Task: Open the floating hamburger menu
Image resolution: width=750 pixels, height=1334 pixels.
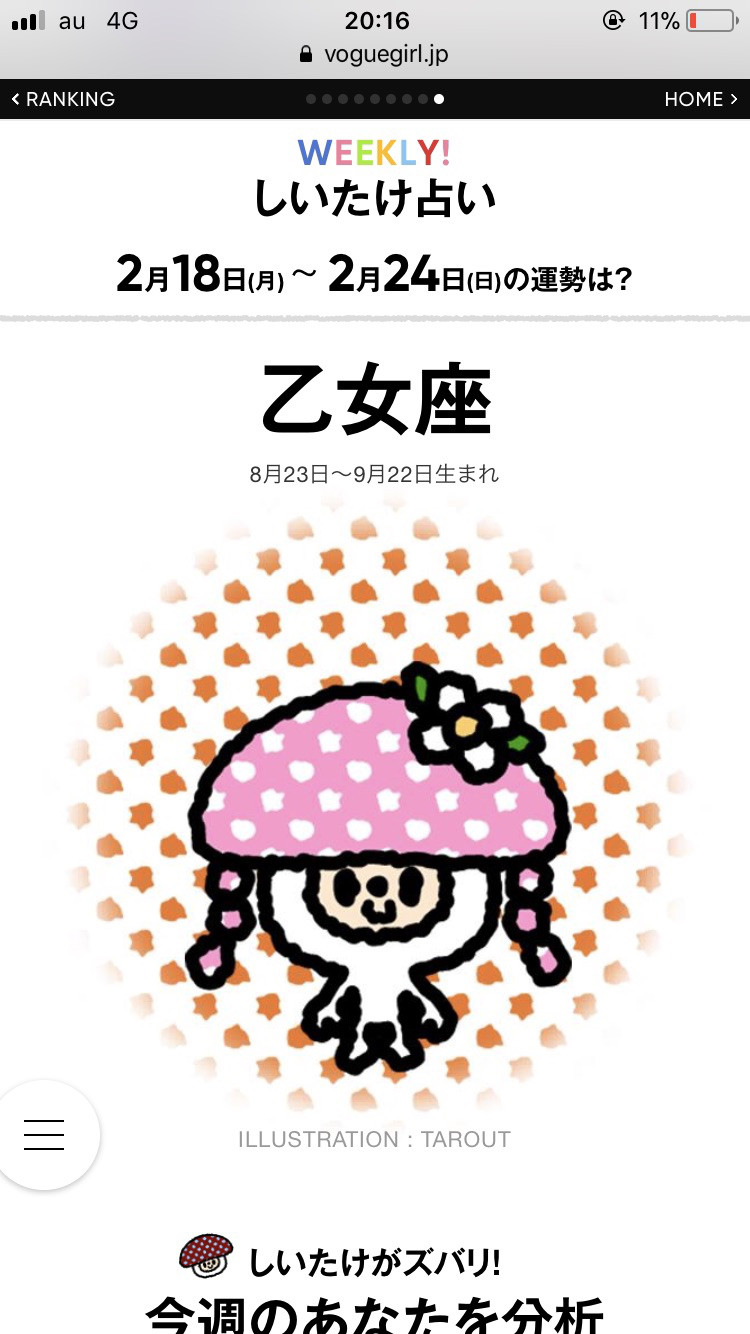Action: 45,1135
